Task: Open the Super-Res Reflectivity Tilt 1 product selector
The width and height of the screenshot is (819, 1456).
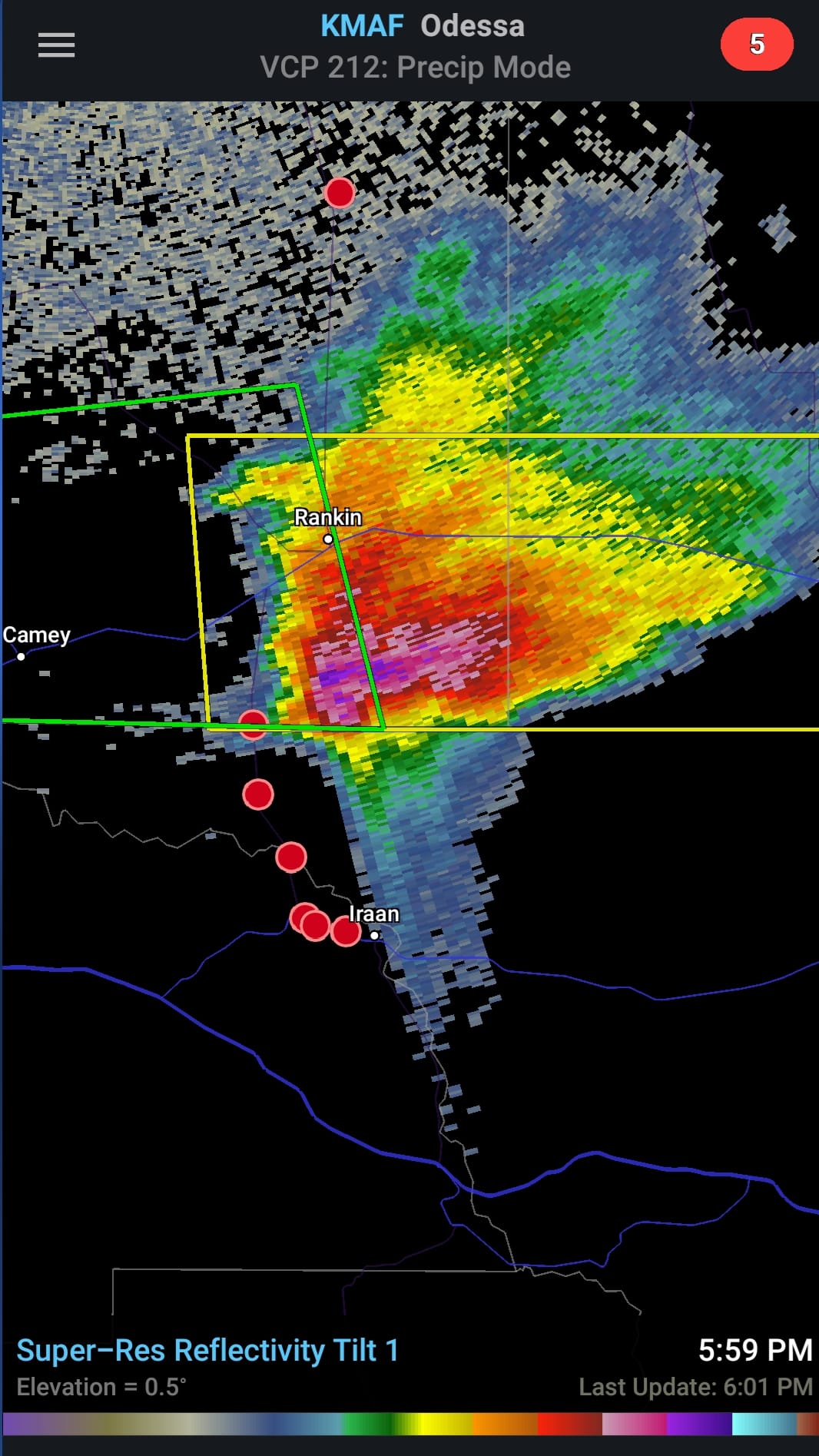Action: tap(207, 1350)
